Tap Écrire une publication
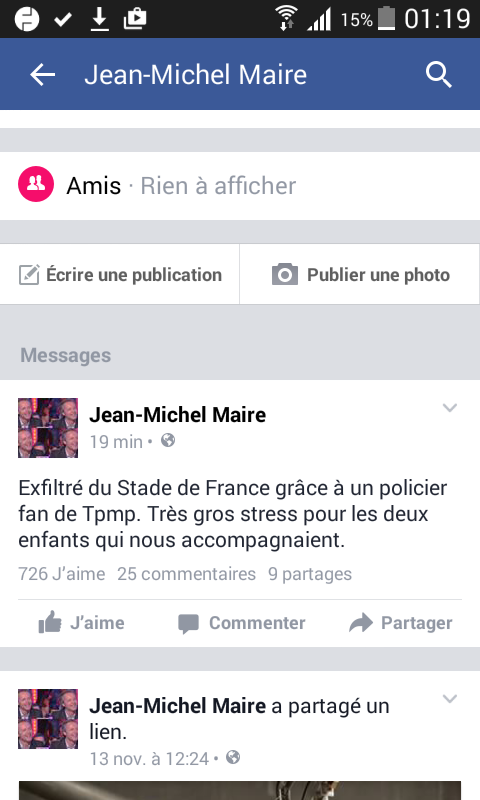Viewport: 480px width, 800px height. [x=120, y=274]
